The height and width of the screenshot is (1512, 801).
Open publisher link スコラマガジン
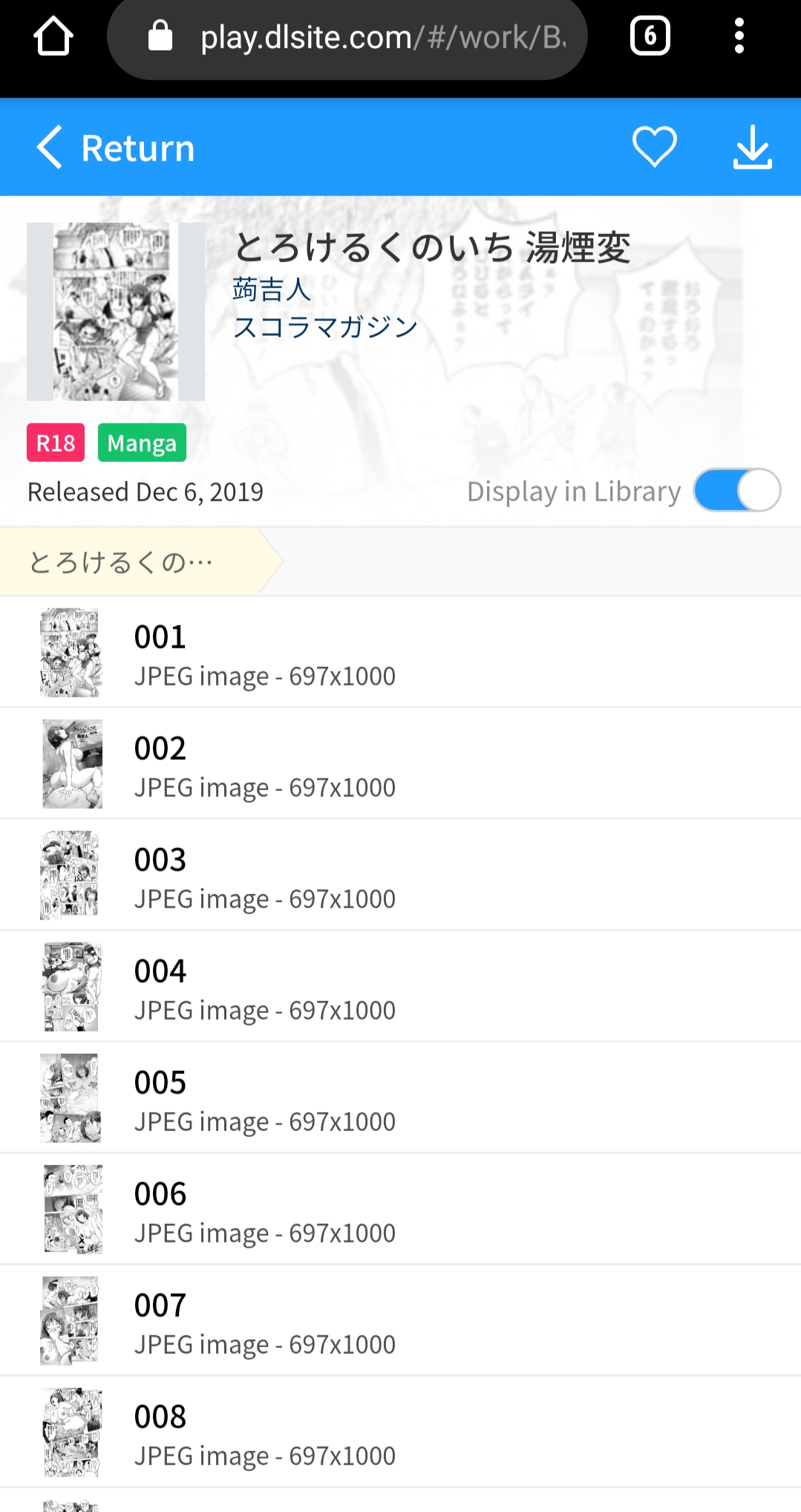pyautogui.click(x=326, y=327)
